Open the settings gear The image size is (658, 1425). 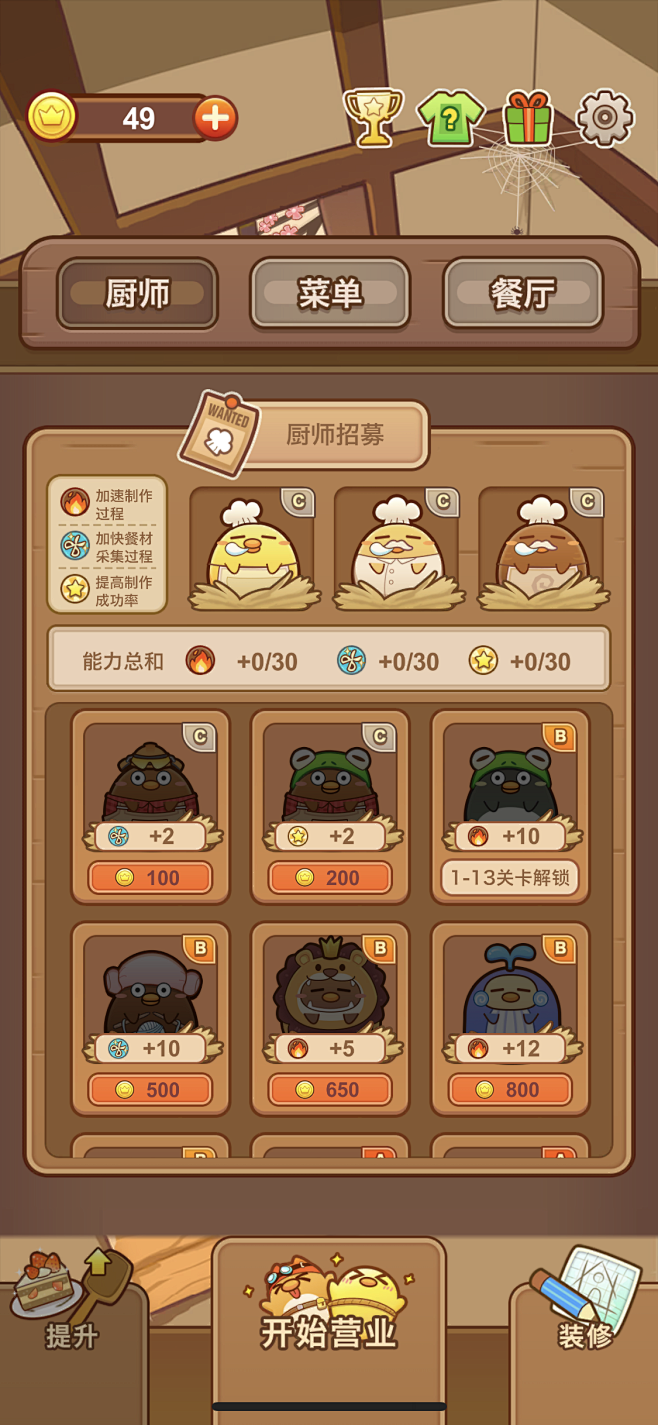605,118
